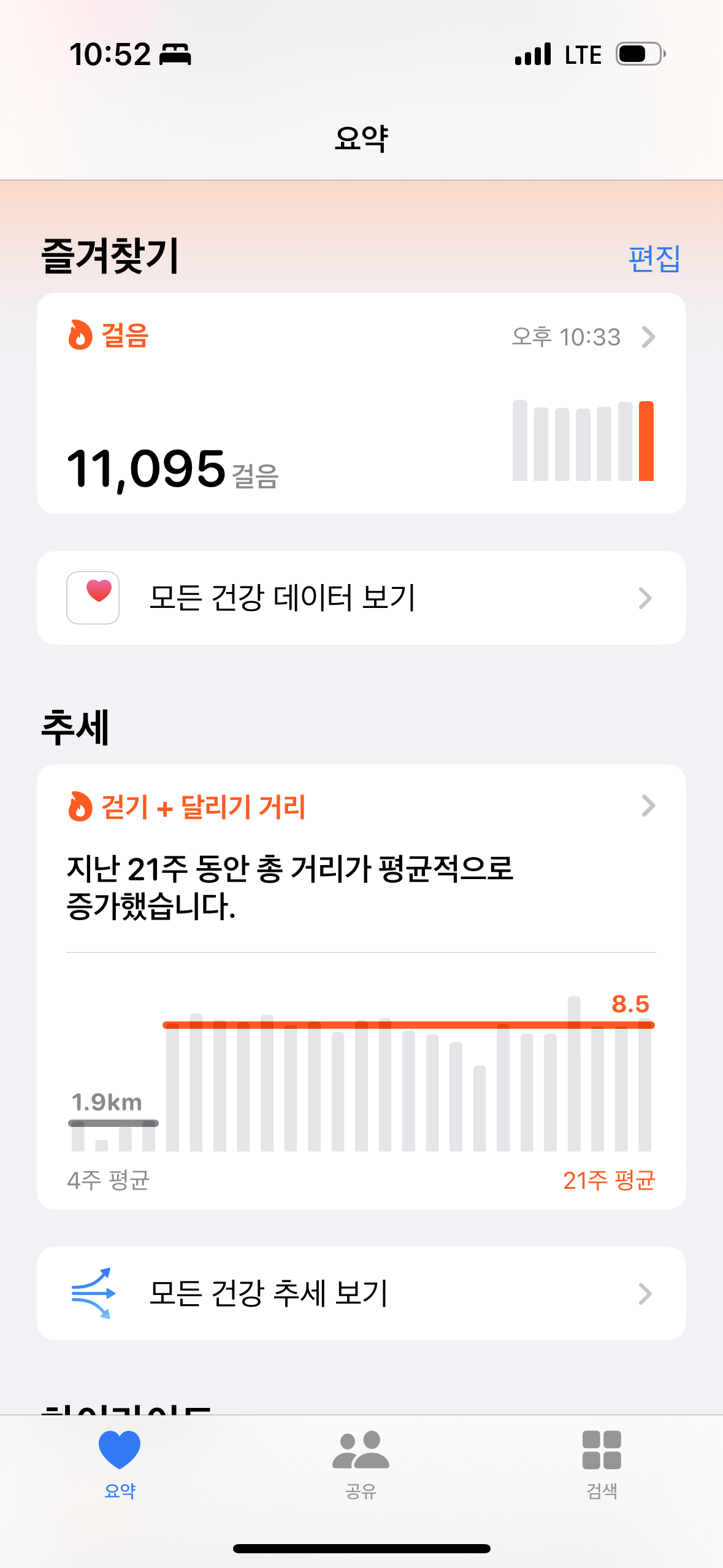Switch to the 공유 tab
723x1568 pixels.
coord(361,1464)
